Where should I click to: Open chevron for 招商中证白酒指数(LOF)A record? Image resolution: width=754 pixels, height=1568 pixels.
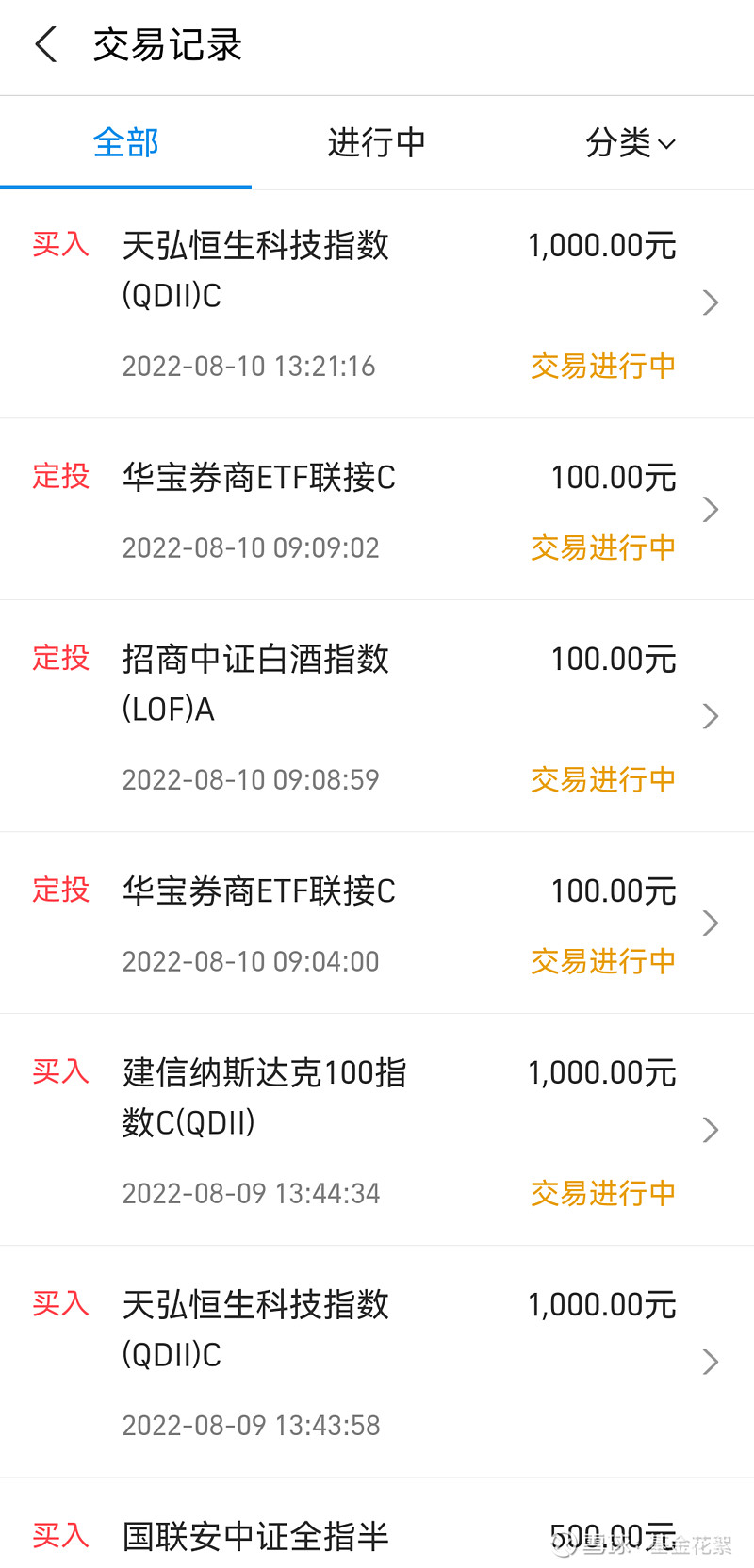point(711,716)
